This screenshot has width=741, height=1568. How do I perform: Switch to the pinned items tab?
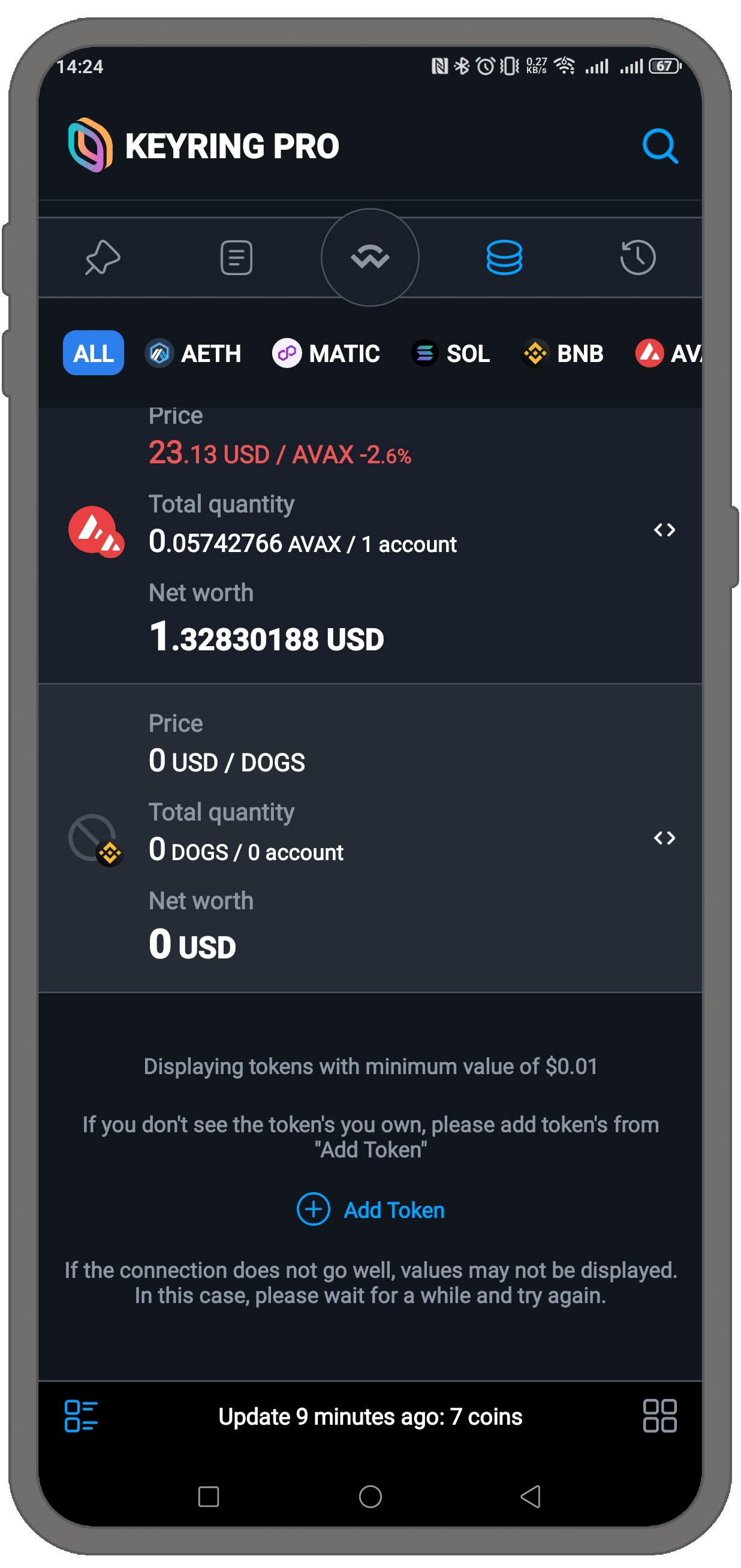tap(103, 258)
